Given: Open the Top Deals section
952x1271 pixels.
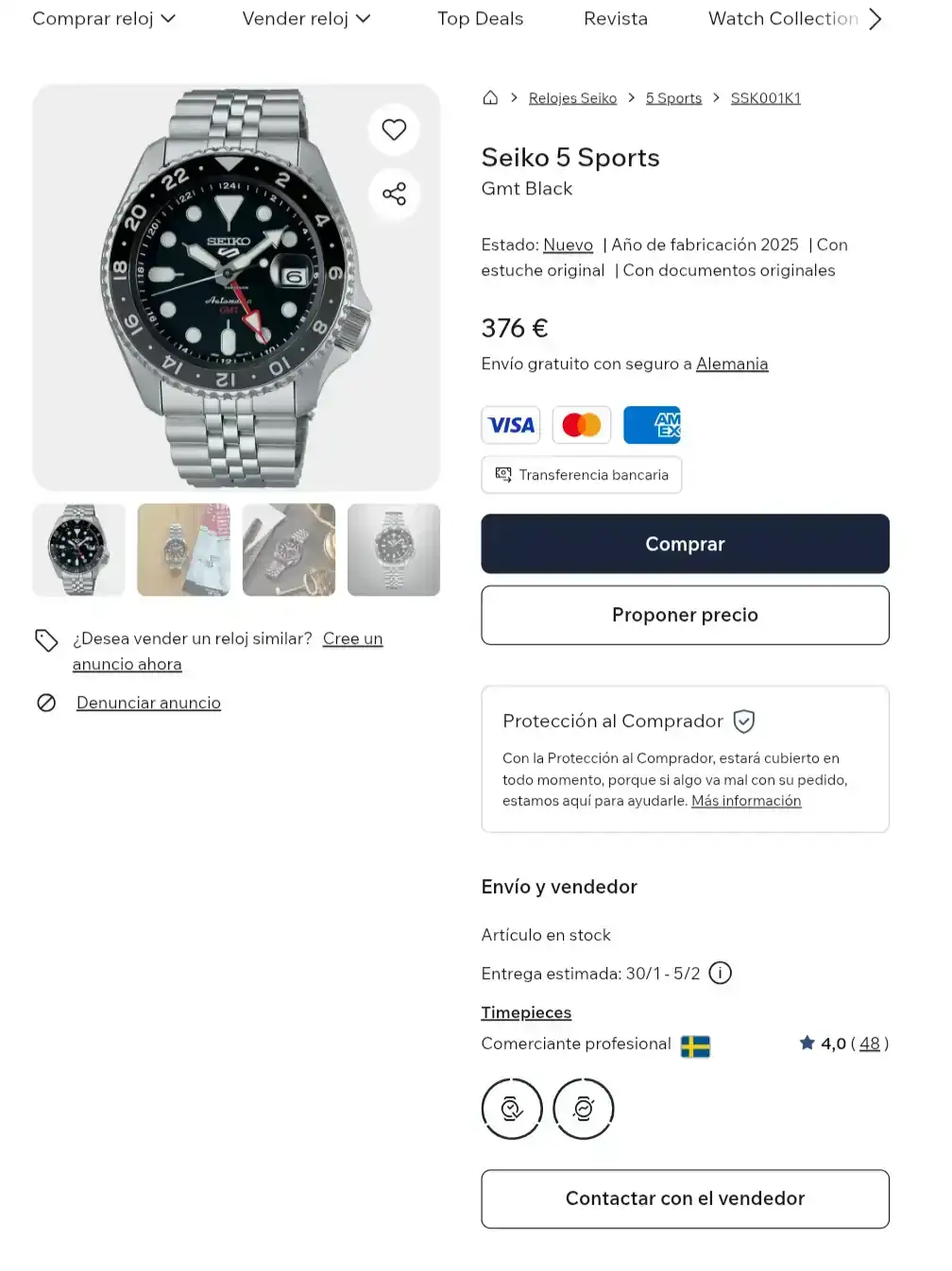Looking at the screenshot, I should tap(480, 19).
